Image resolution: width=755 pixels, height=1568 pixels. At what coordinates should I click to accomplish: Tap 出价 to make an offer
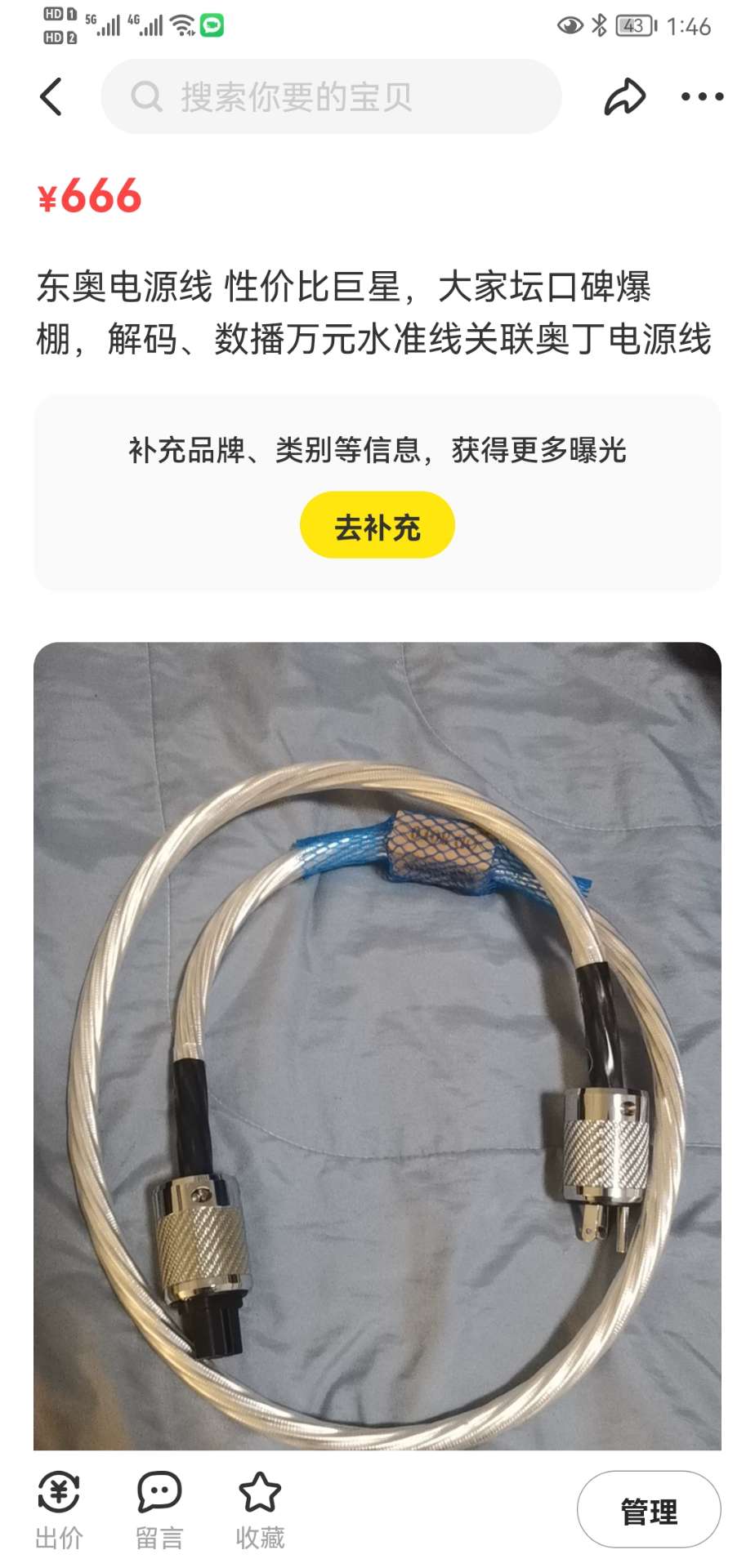[59, 1509]
